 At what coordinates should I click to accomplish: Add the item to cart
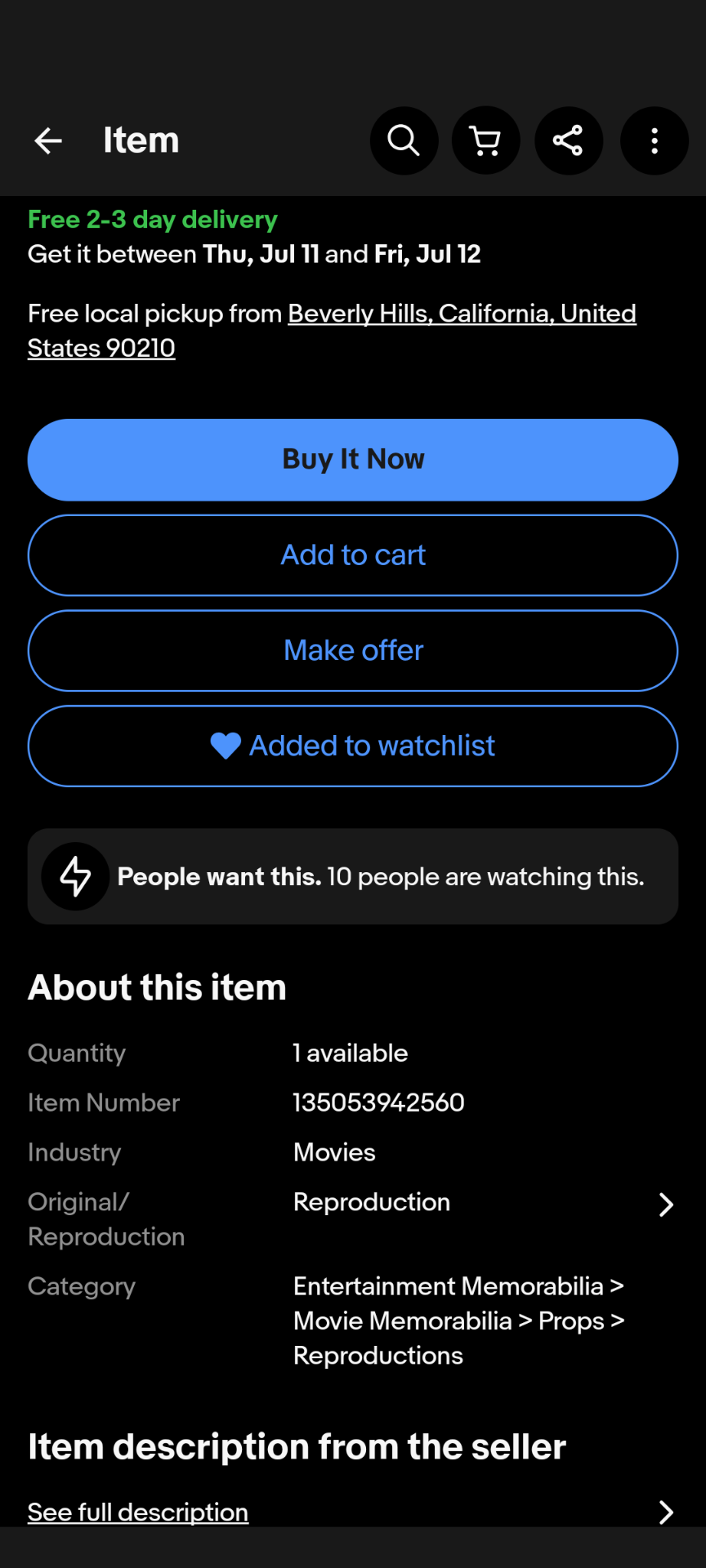pos(353,555)
